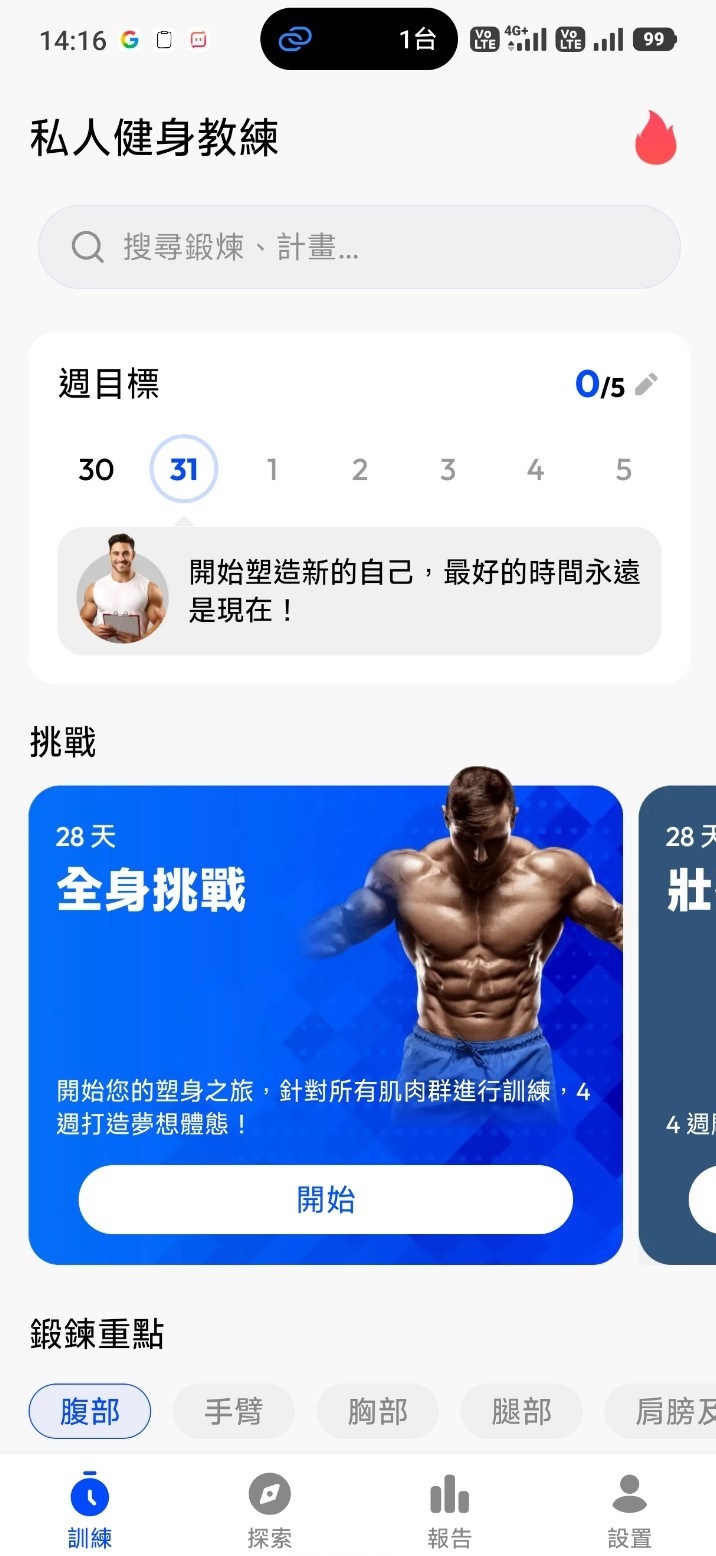
Task: Select day 2 in the weekly goal
Action: pos(360,469)
